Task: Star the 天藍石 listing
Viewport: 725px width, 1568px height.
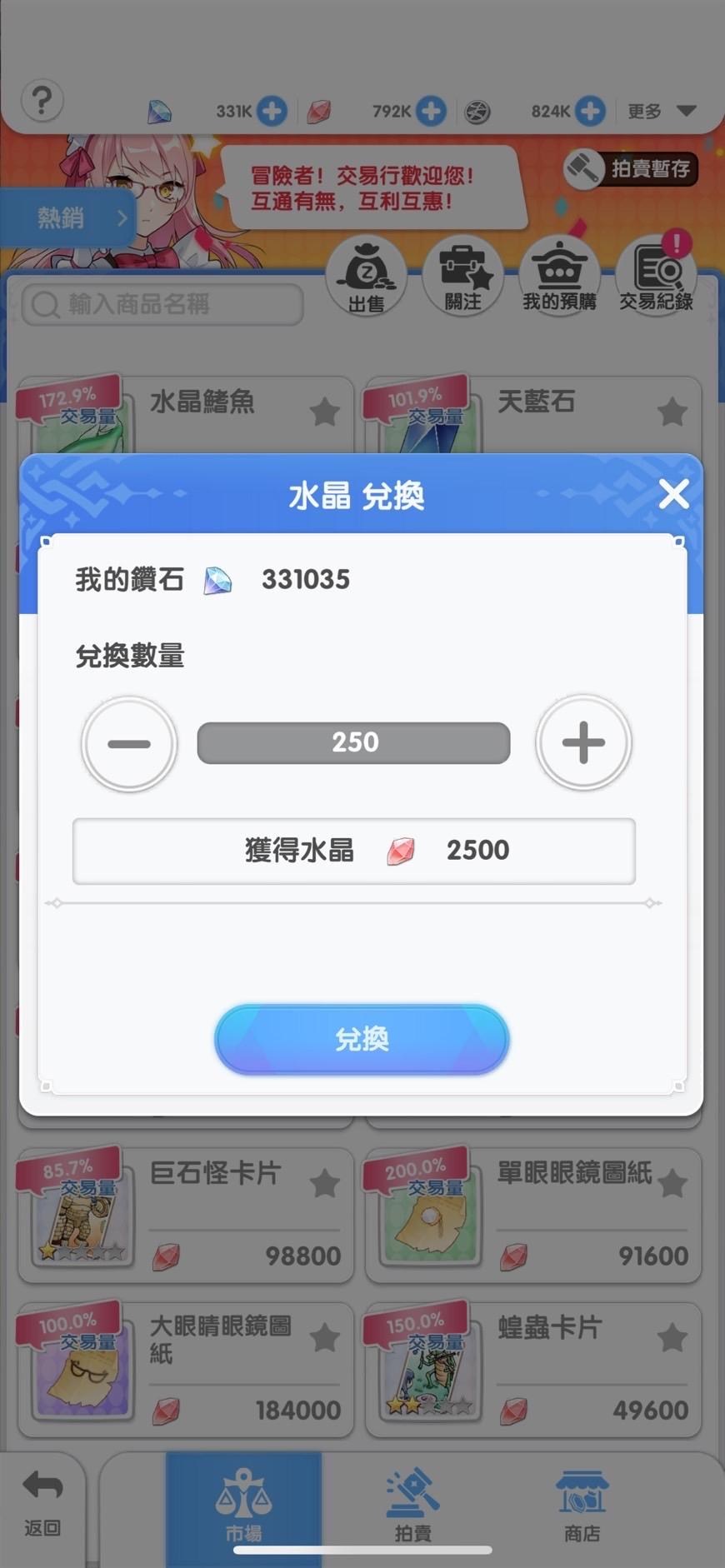Action: (x=672, y=411)
